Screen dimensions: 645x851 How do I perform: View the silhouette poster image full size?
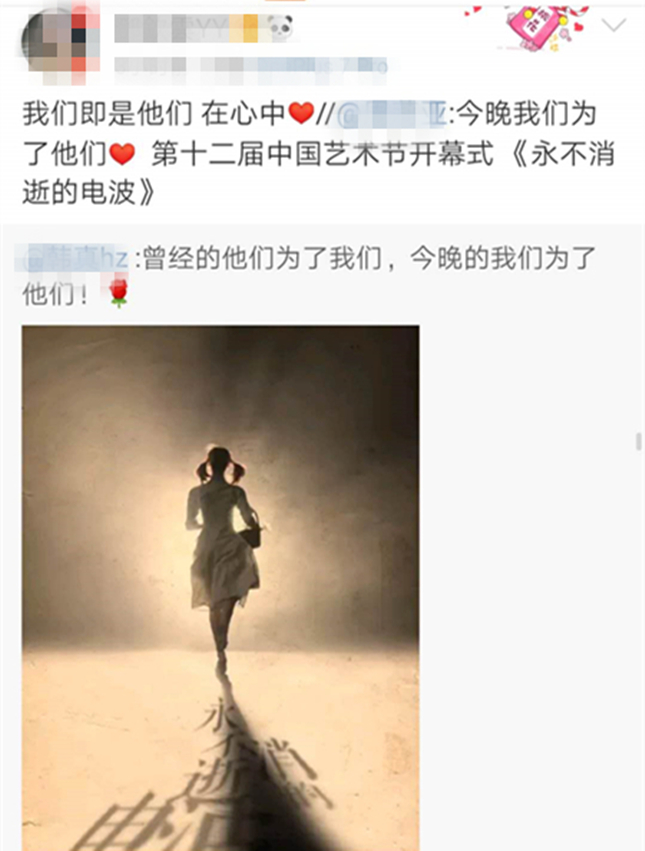(220, 587)
